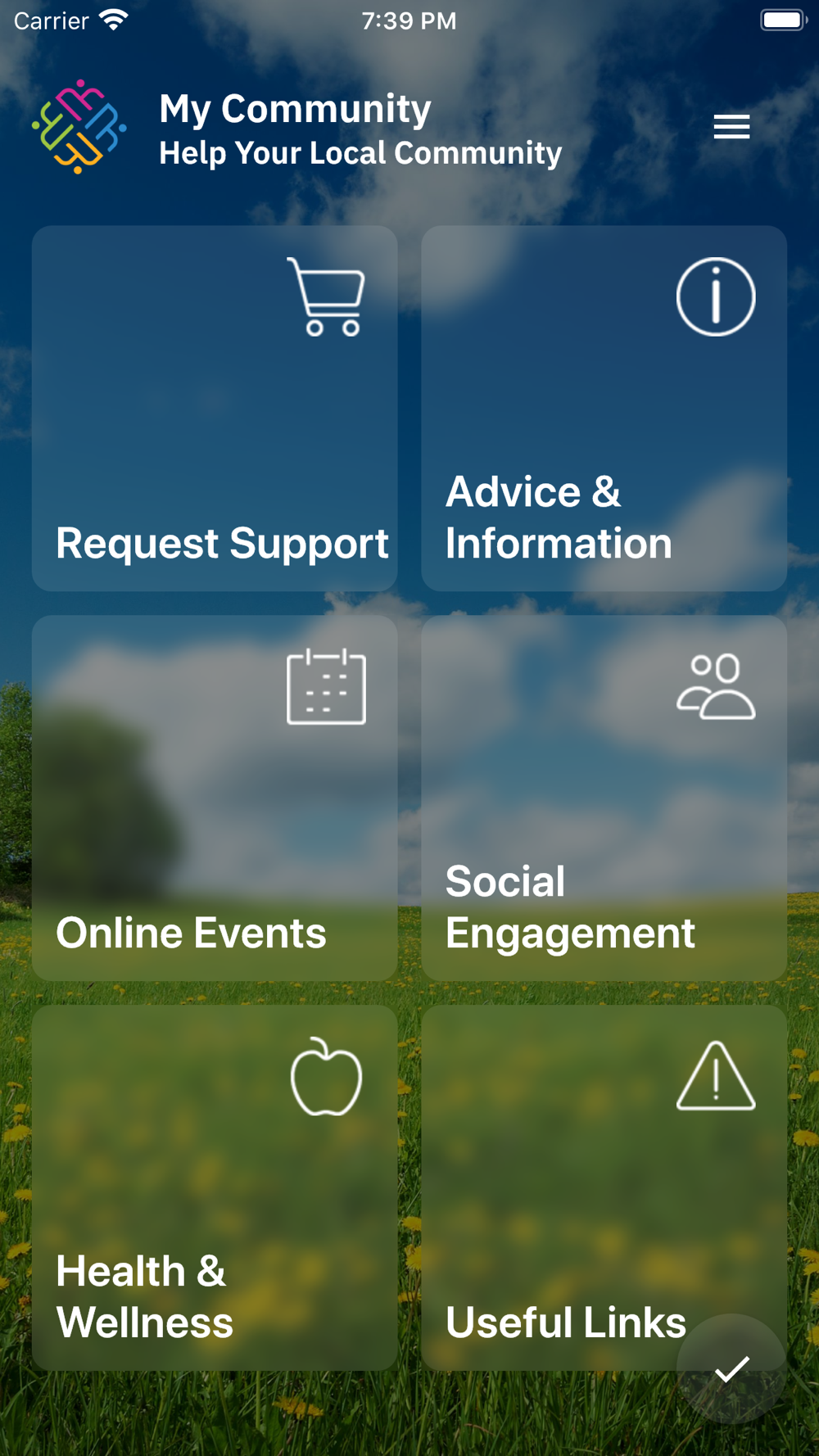The image size is (819, 1456).
Task: Open Advice & Information
Action: 604,409
